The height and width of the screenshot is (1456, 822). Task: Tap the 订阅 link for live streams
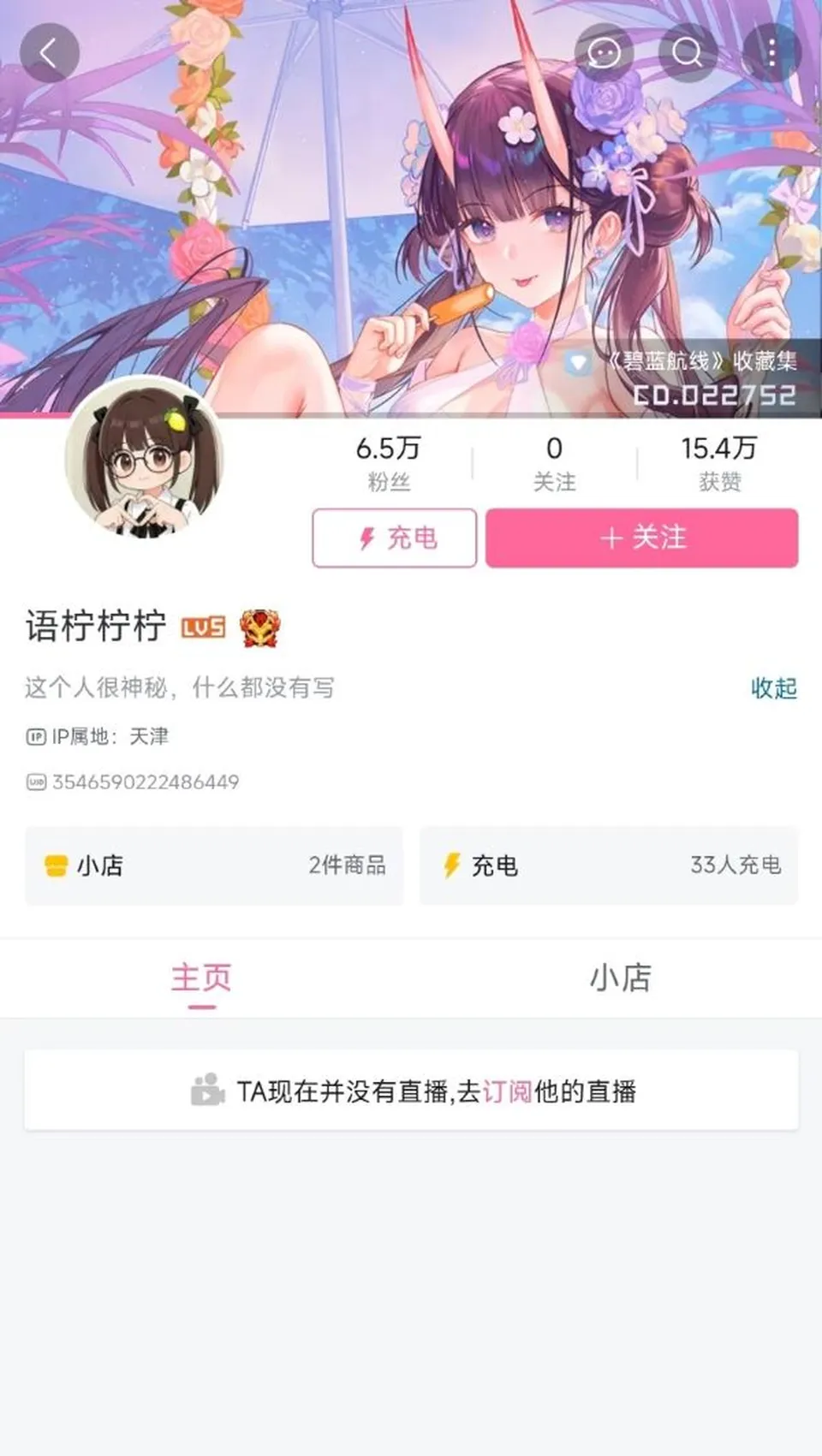point(508,1091)
